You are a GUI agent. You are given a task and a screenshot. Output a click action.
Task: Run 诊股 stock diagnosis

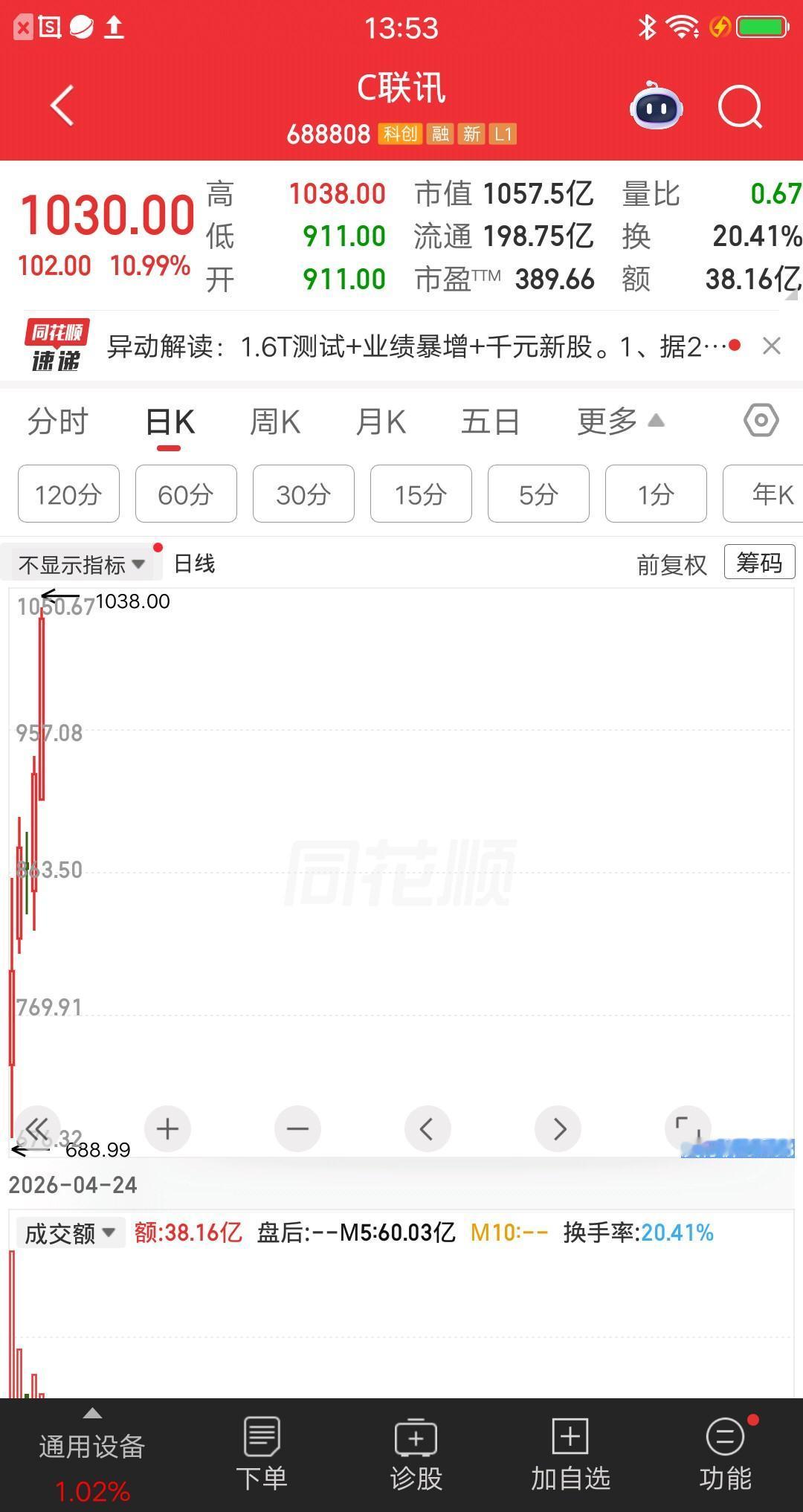point(416,1453)
